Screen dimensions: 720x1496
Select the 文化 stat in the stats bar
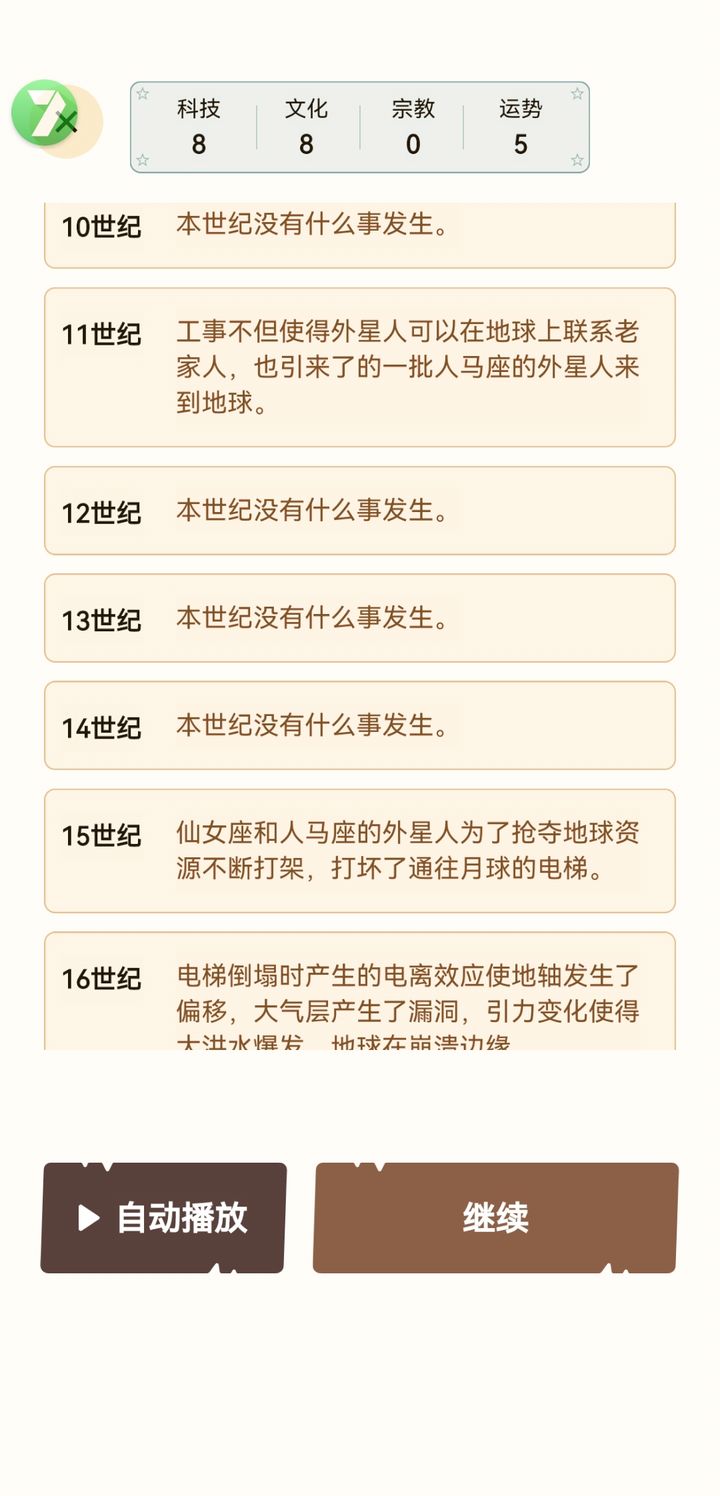[306, 128]
